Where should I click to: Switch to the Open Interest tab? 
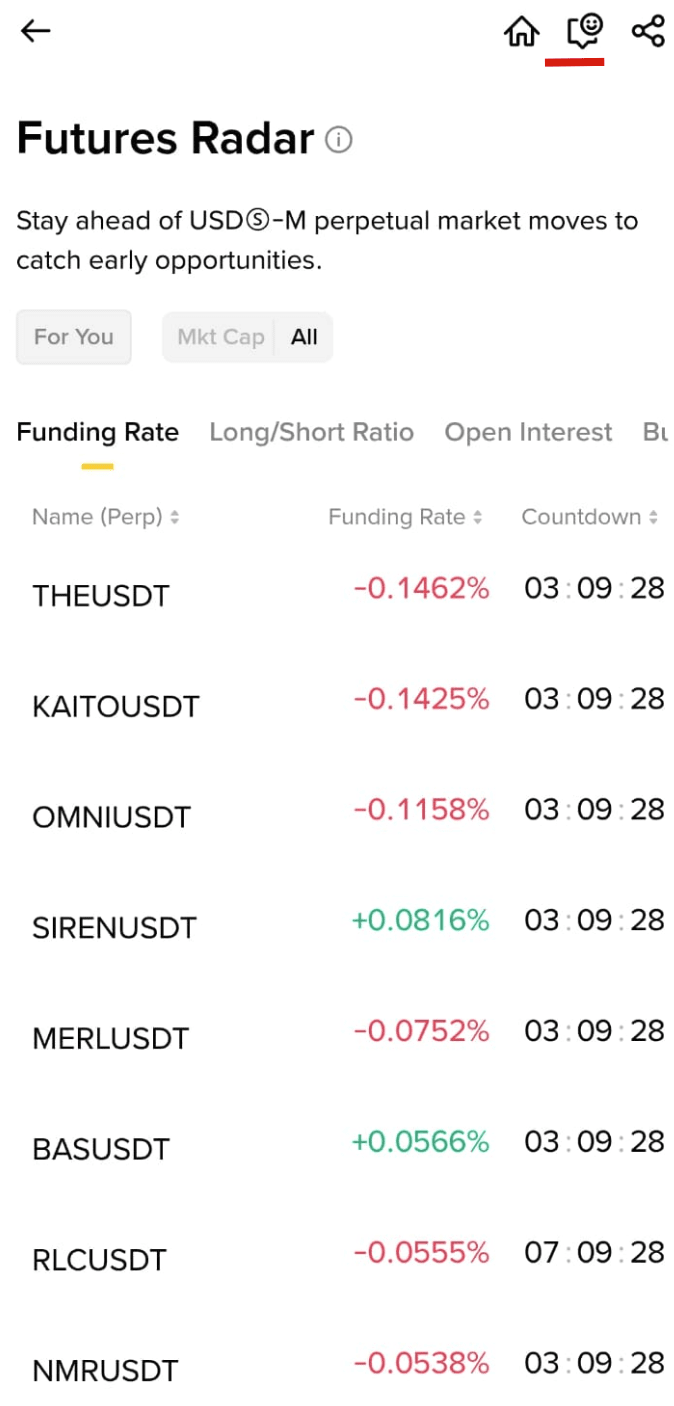(528, 432)
